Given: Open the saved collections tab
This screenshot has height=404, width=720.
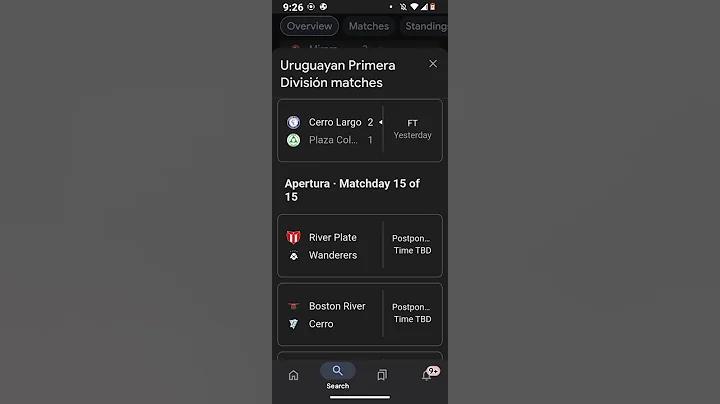Looking at the screenshot, I should click(382, 375).
